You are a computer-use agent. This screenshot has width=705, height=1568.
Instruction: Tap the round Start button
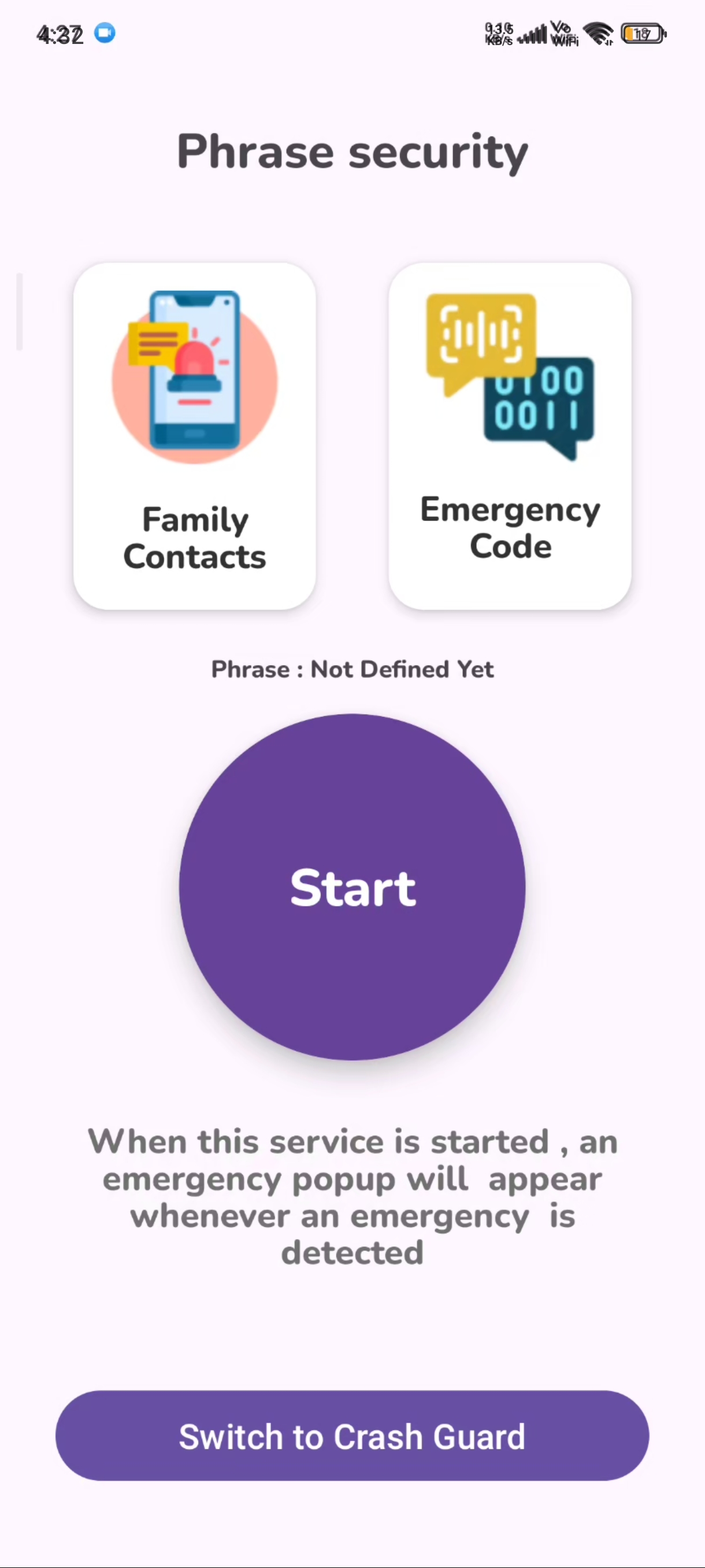coord(352,887)
